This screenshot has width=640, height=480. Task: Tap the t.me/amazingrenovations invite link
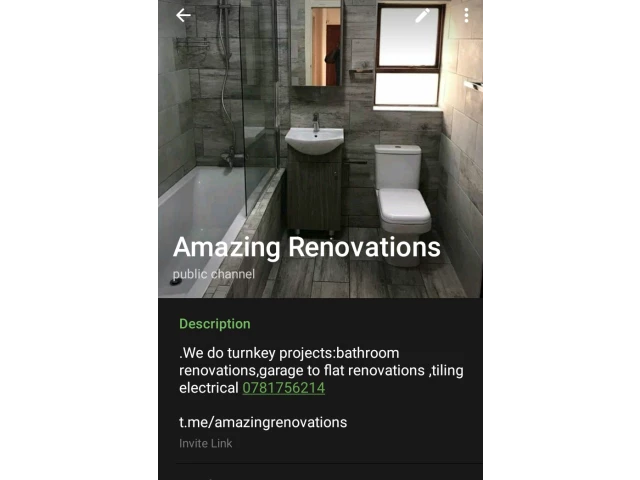click(263, 422)
